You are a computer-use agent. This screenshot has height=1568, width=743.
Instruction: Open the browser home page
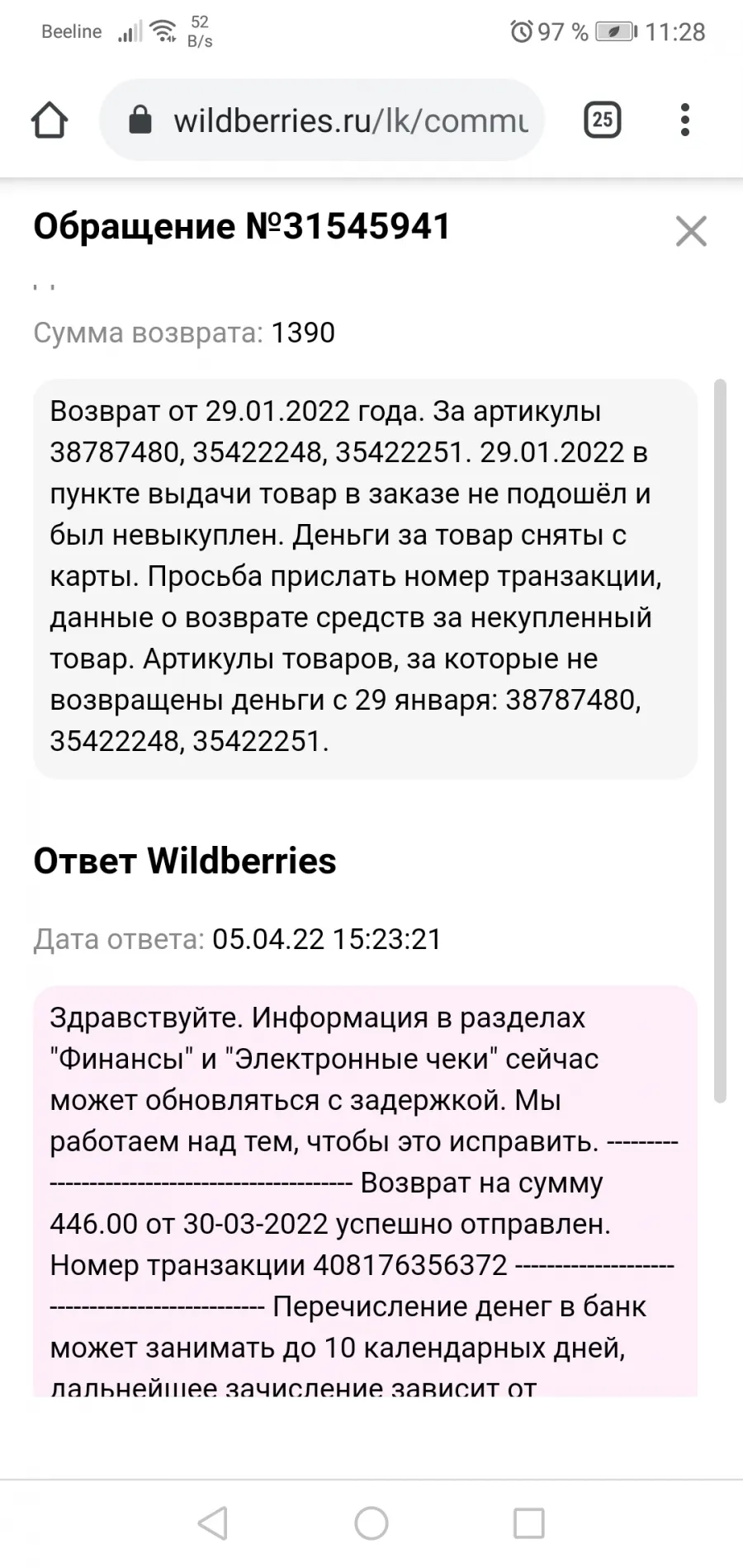tap(50, 120)
